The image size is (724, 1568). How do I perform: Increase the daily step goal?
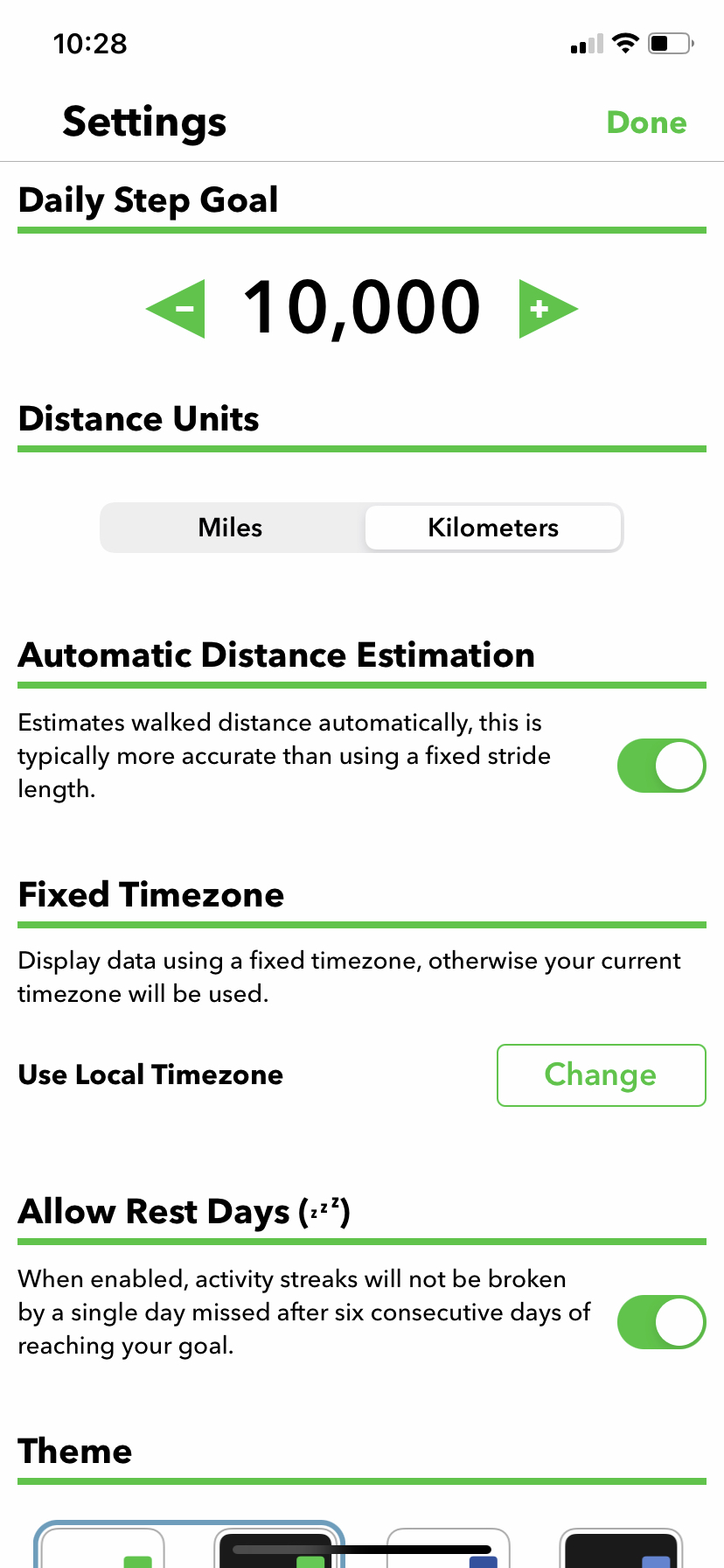(548, 308)
